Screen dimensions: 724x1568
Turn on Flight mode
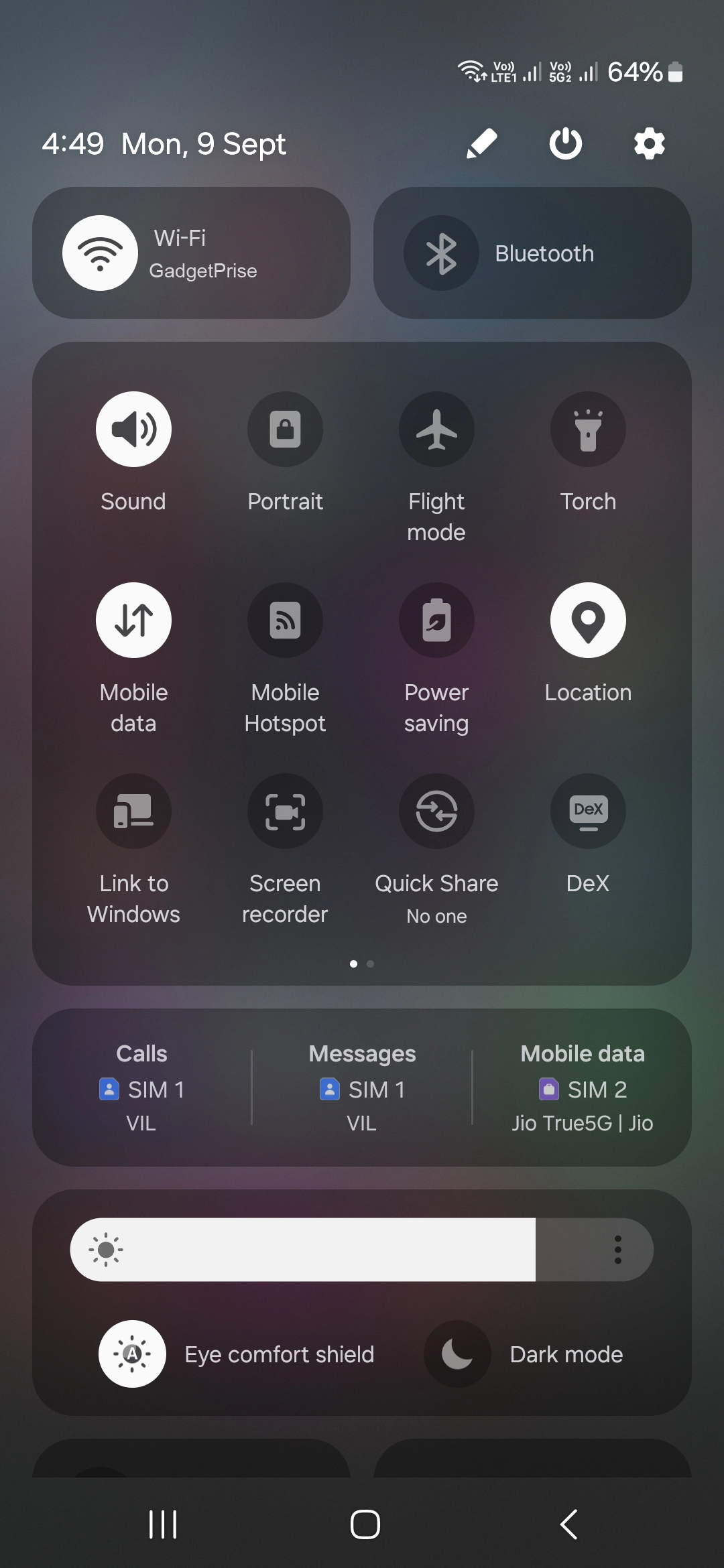[436, 430]
